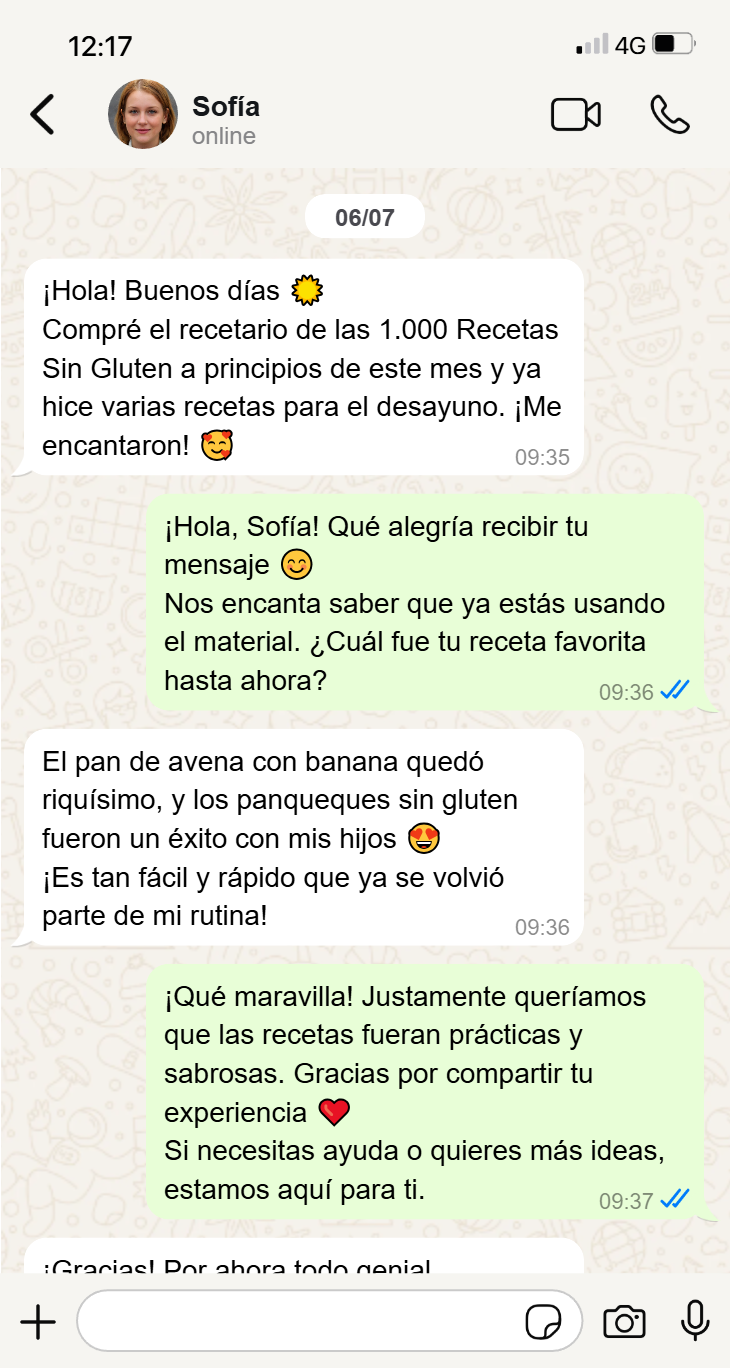Open Sofía's profile picture

coord(143,114)
